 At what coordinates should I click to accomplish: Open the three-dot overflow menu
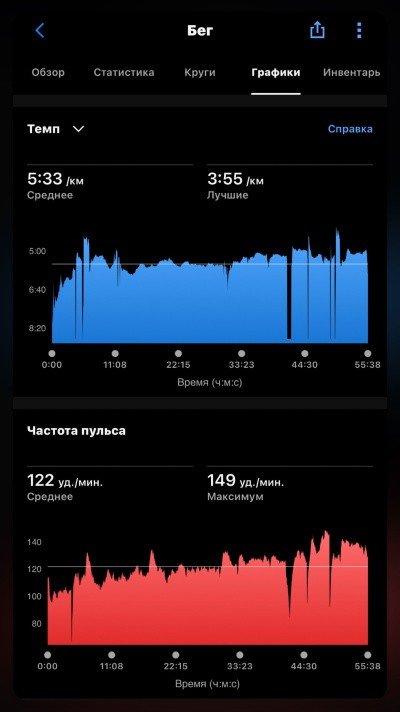(359, 30)
